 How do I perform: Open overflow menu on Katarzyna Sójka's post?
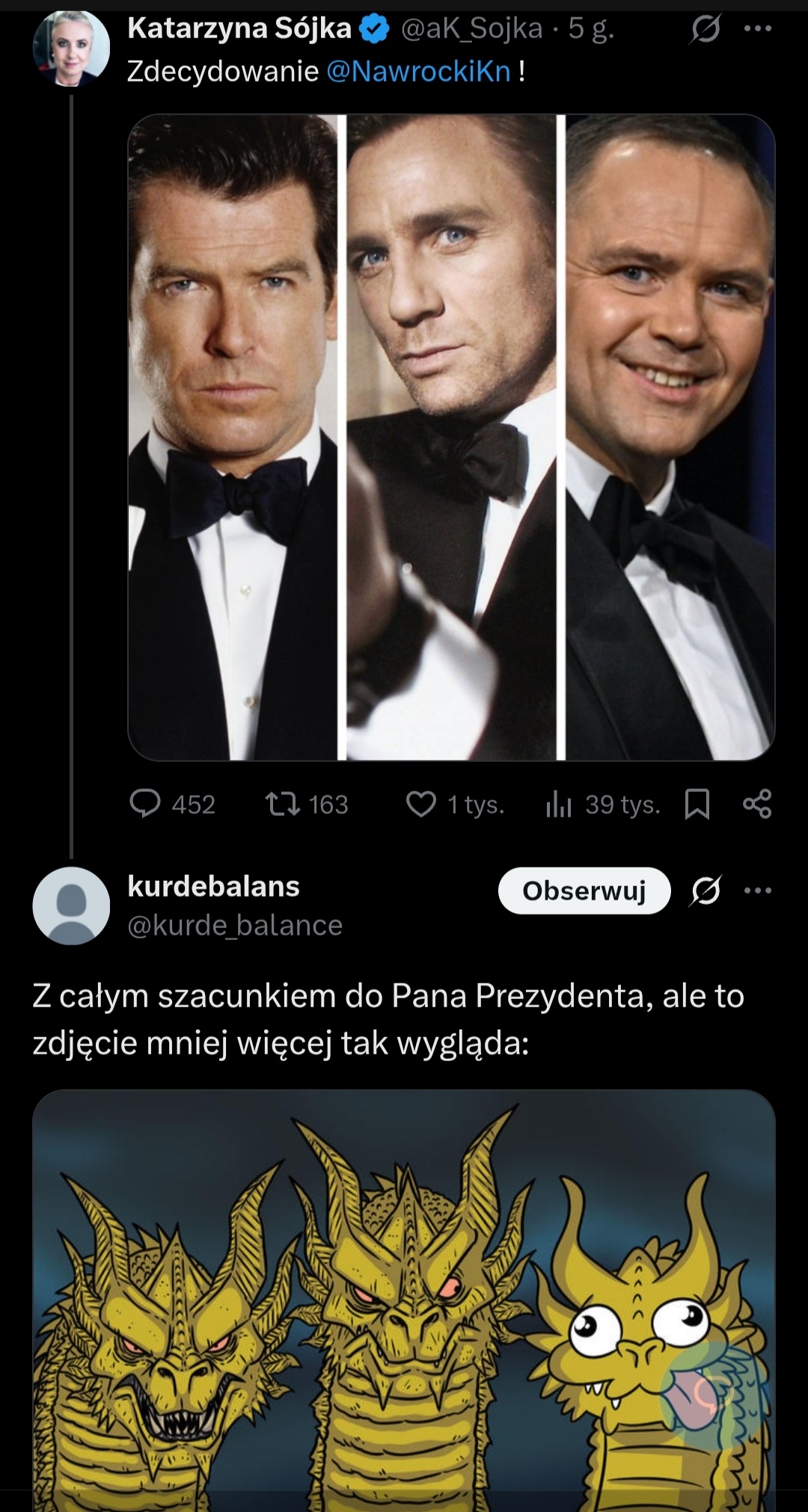[757, 29]
